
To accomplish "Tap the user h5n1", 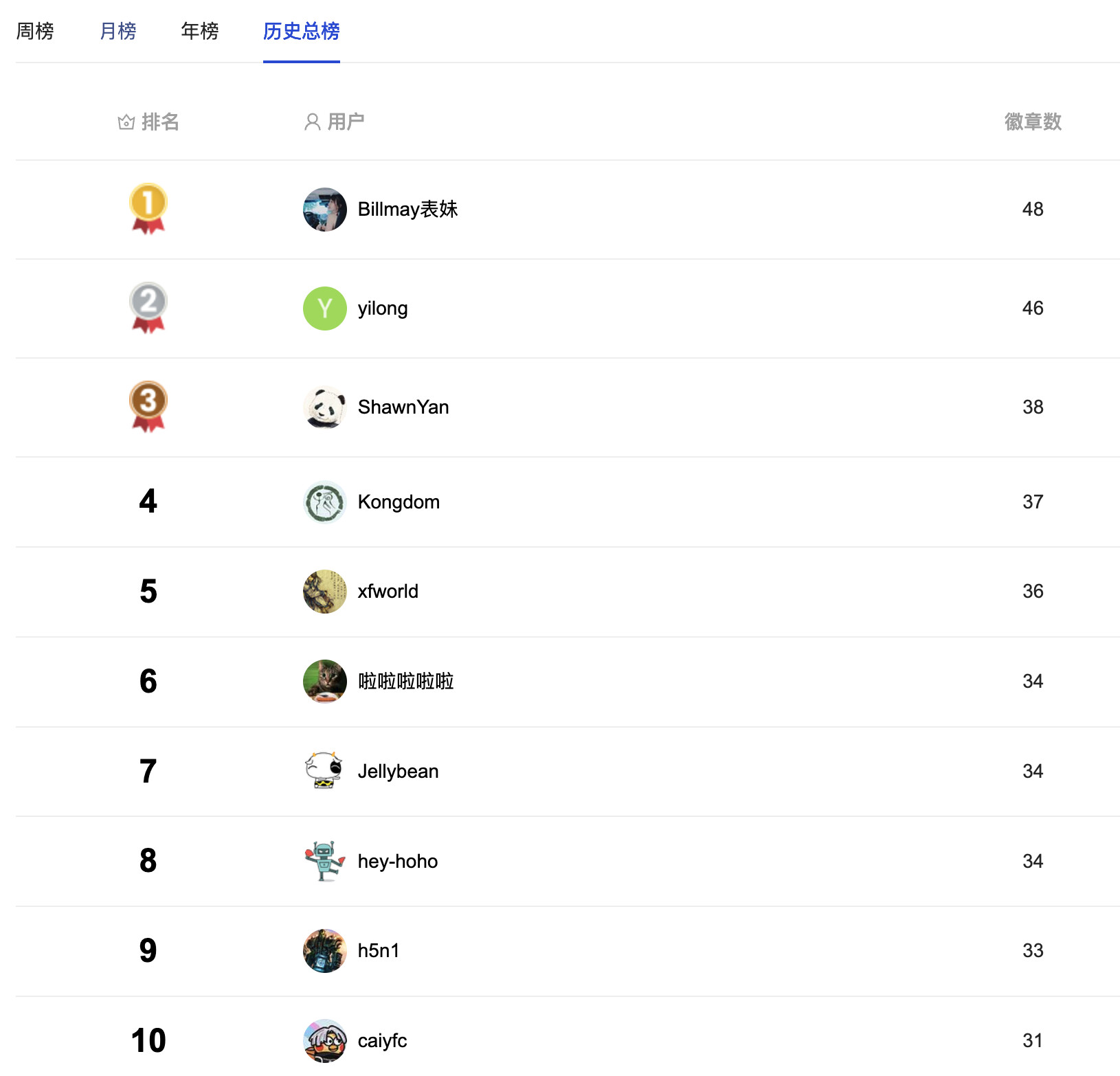I will click(378, 950).
